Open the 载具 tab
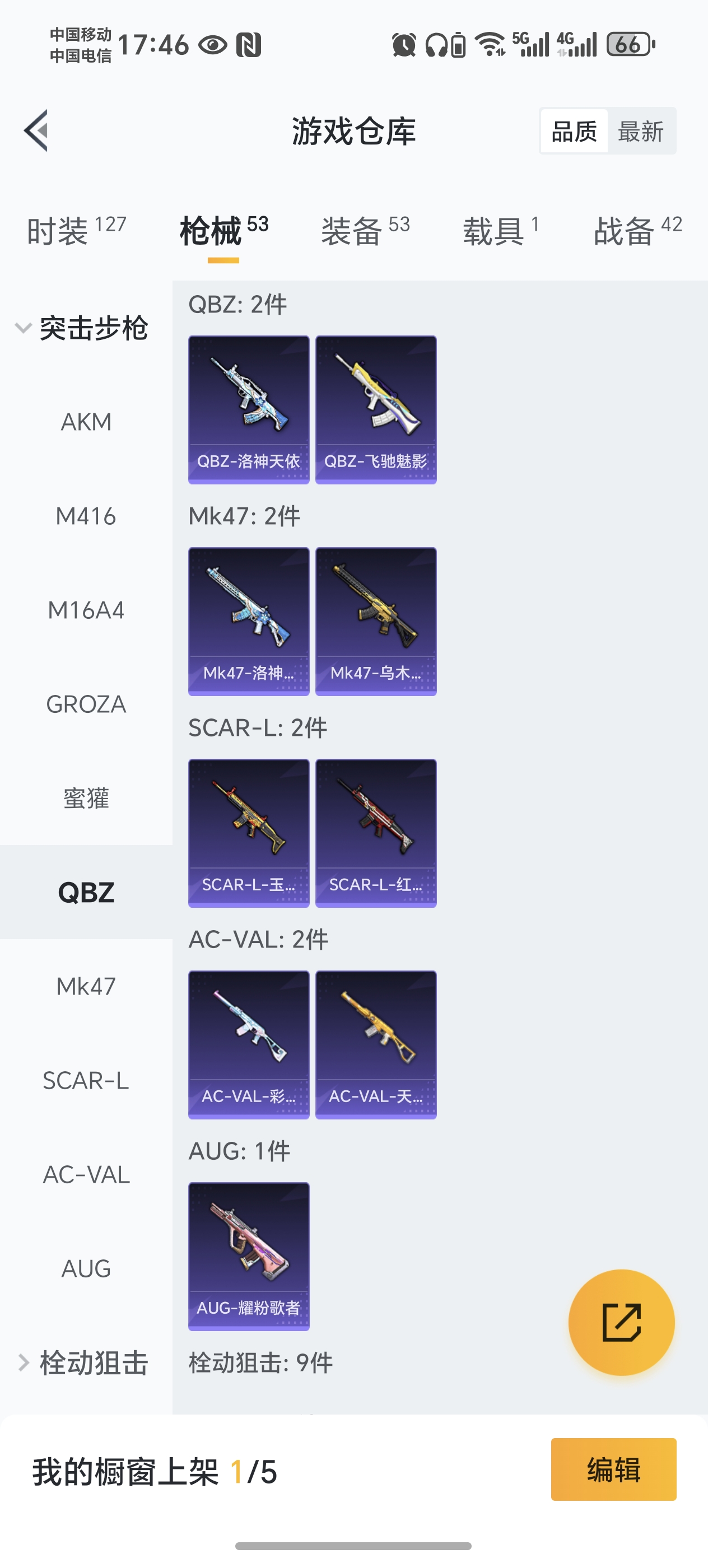Viewport: 708px width, 1568px height. [500, 231]
